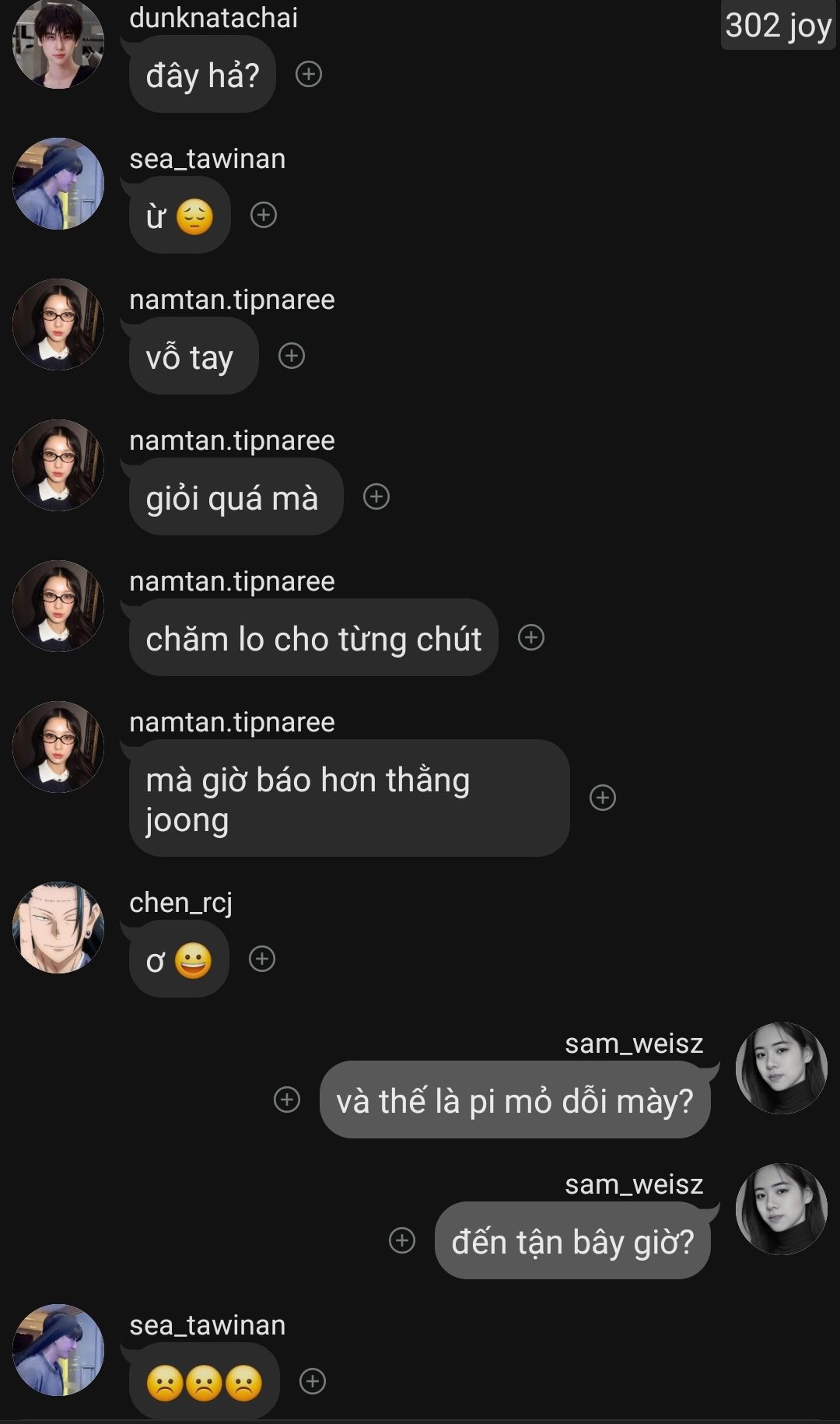This screenshot has width=840, height=1424.
Task: React to sea_tawinan's three sad emojis message
Action: [313, 1381]
